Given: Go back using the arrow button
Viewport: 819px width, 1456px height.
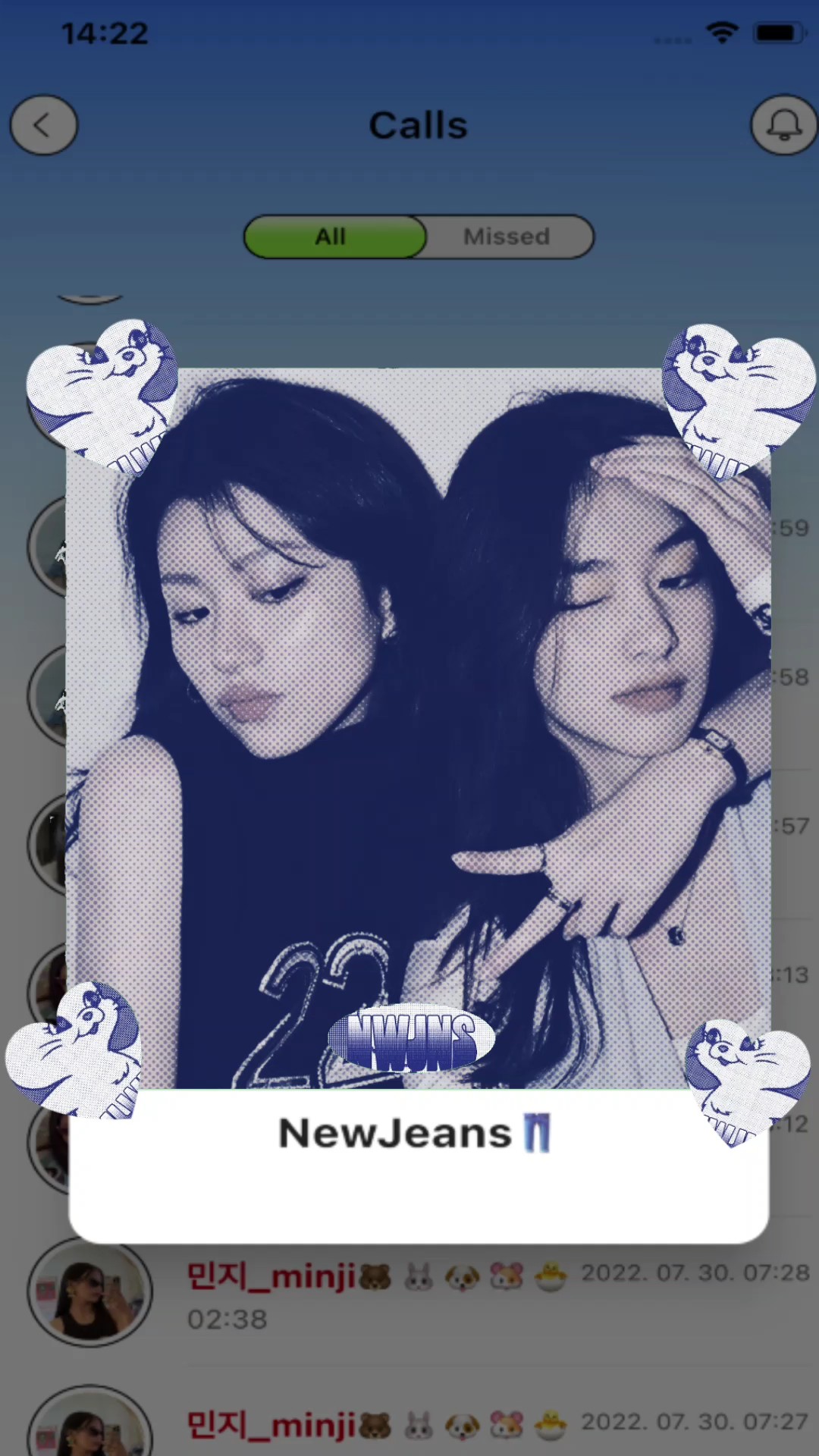Looking at the screenshot, I should coord(43,125).
